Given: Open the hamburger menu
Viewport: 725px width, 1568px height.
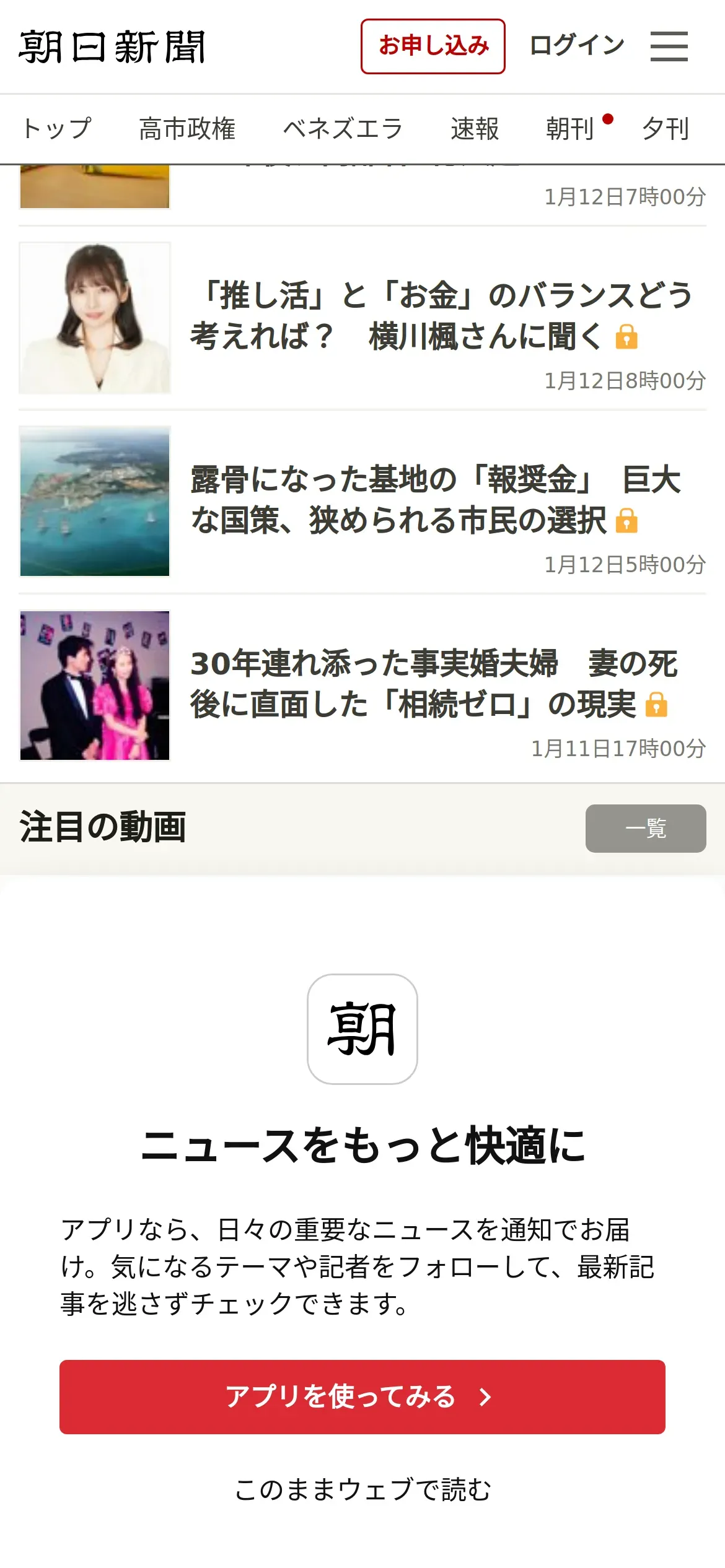Looking at the screenshot, I should pos(669,46).
